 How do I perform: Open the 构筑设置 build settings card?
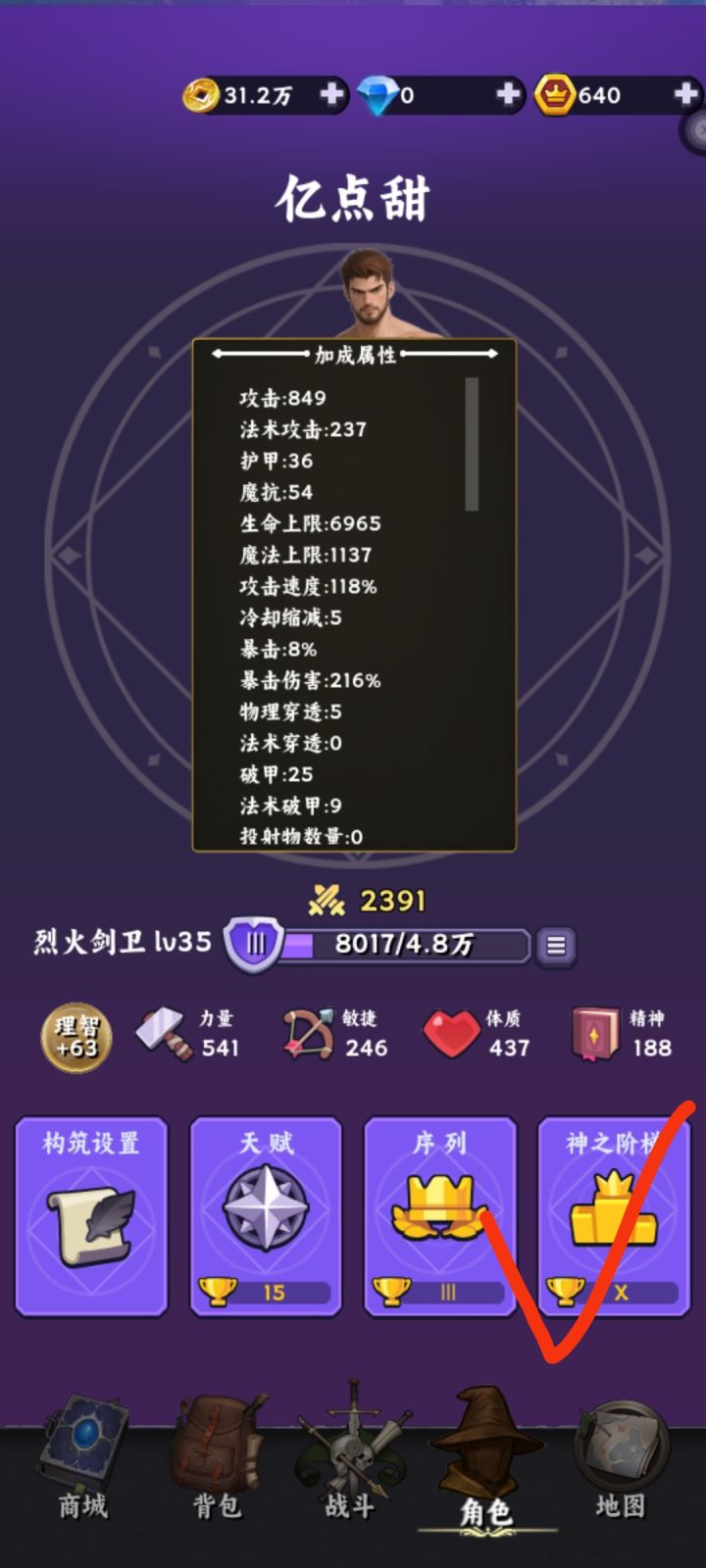click(x=91, y=1215)
